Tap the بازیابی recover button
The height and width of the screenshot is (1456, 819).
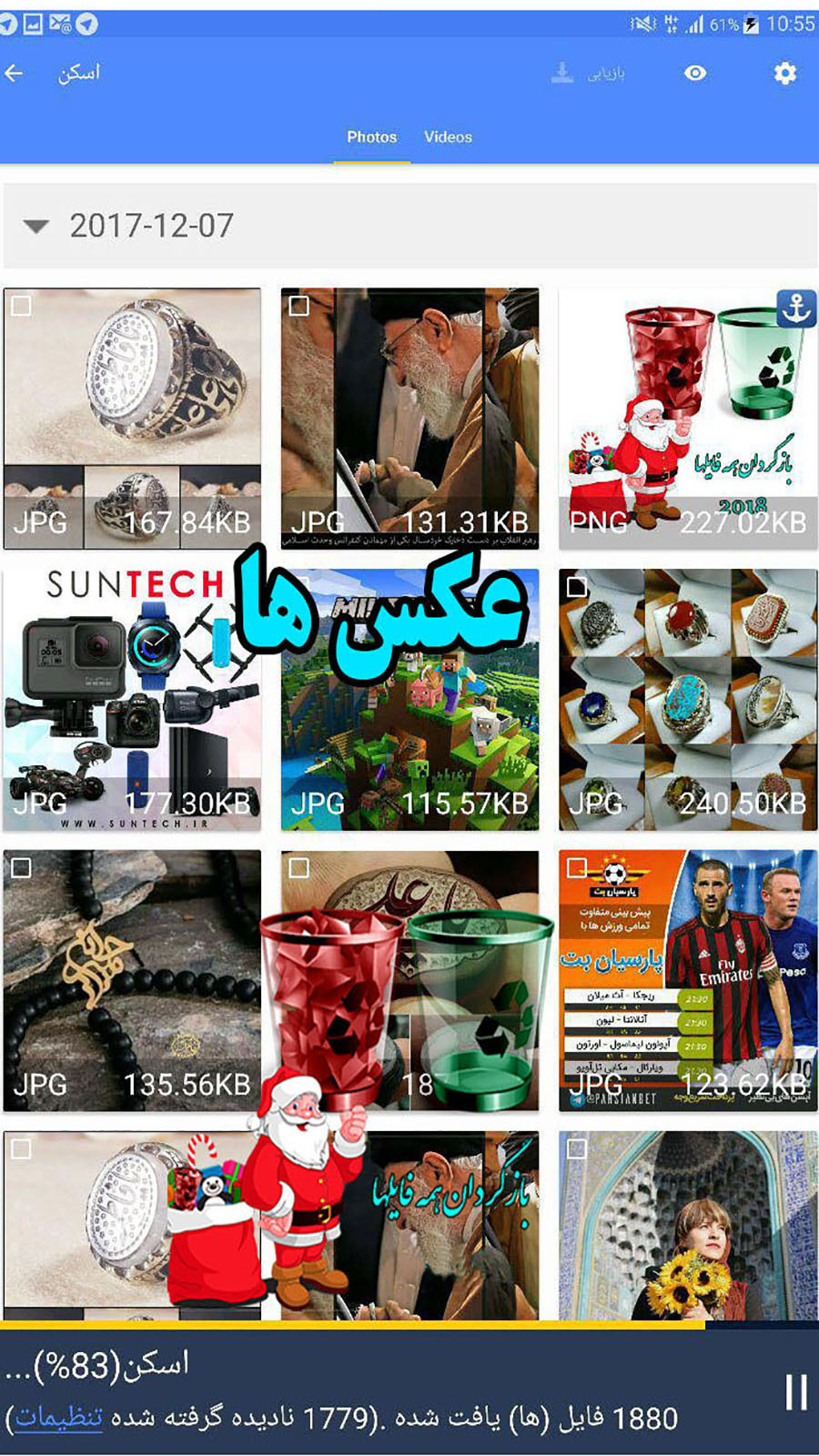click(x=589, y=73)
